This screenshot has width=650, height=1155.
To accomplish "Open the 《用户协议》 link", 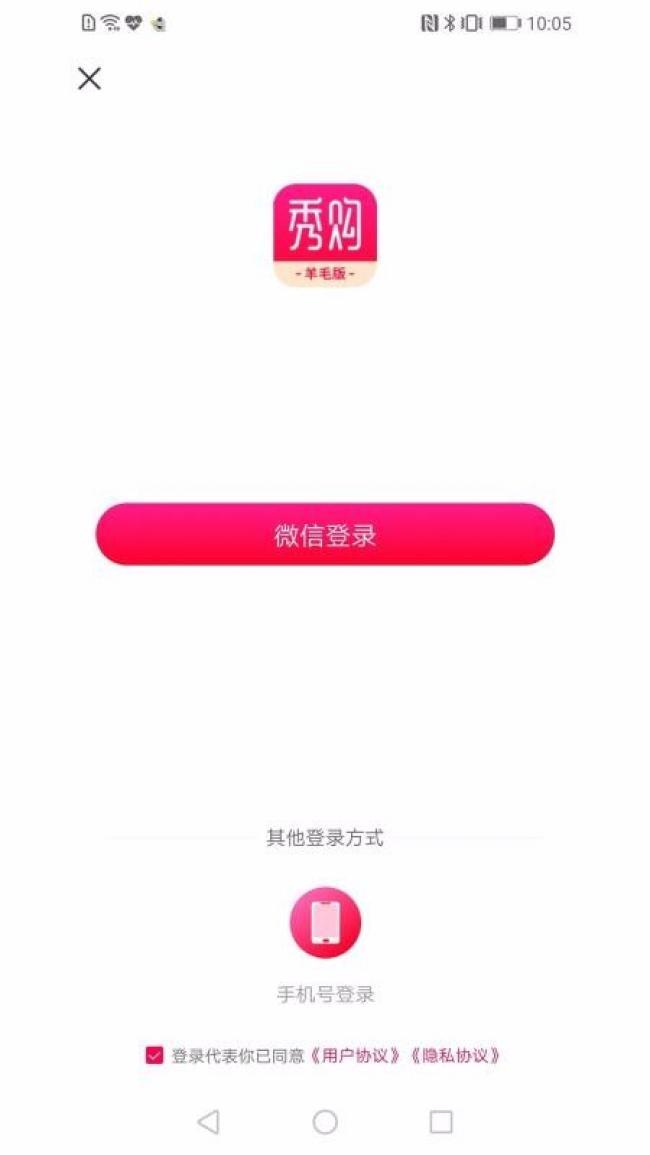I will tap(356, 1055).
